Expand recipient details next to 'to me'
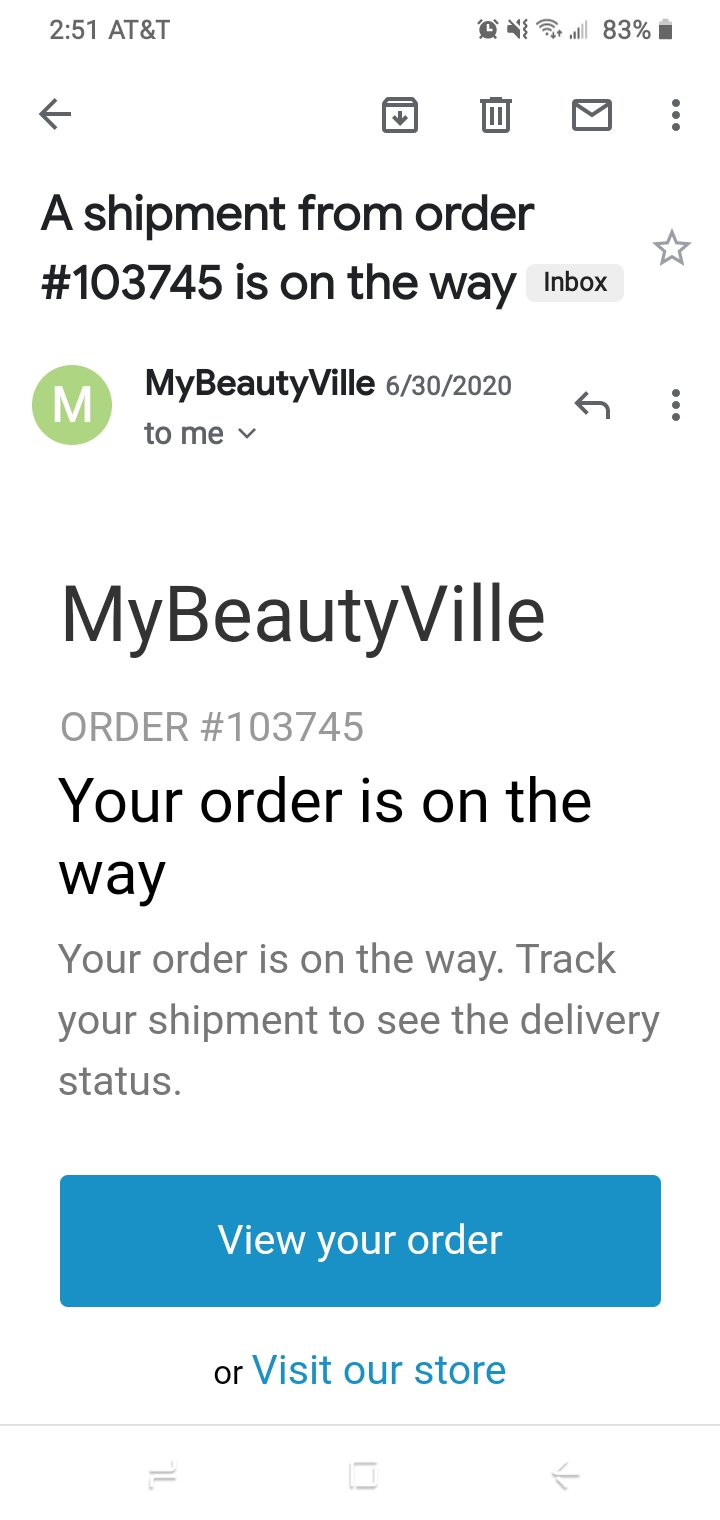The image size is (720, 1520). pos(247,434)
